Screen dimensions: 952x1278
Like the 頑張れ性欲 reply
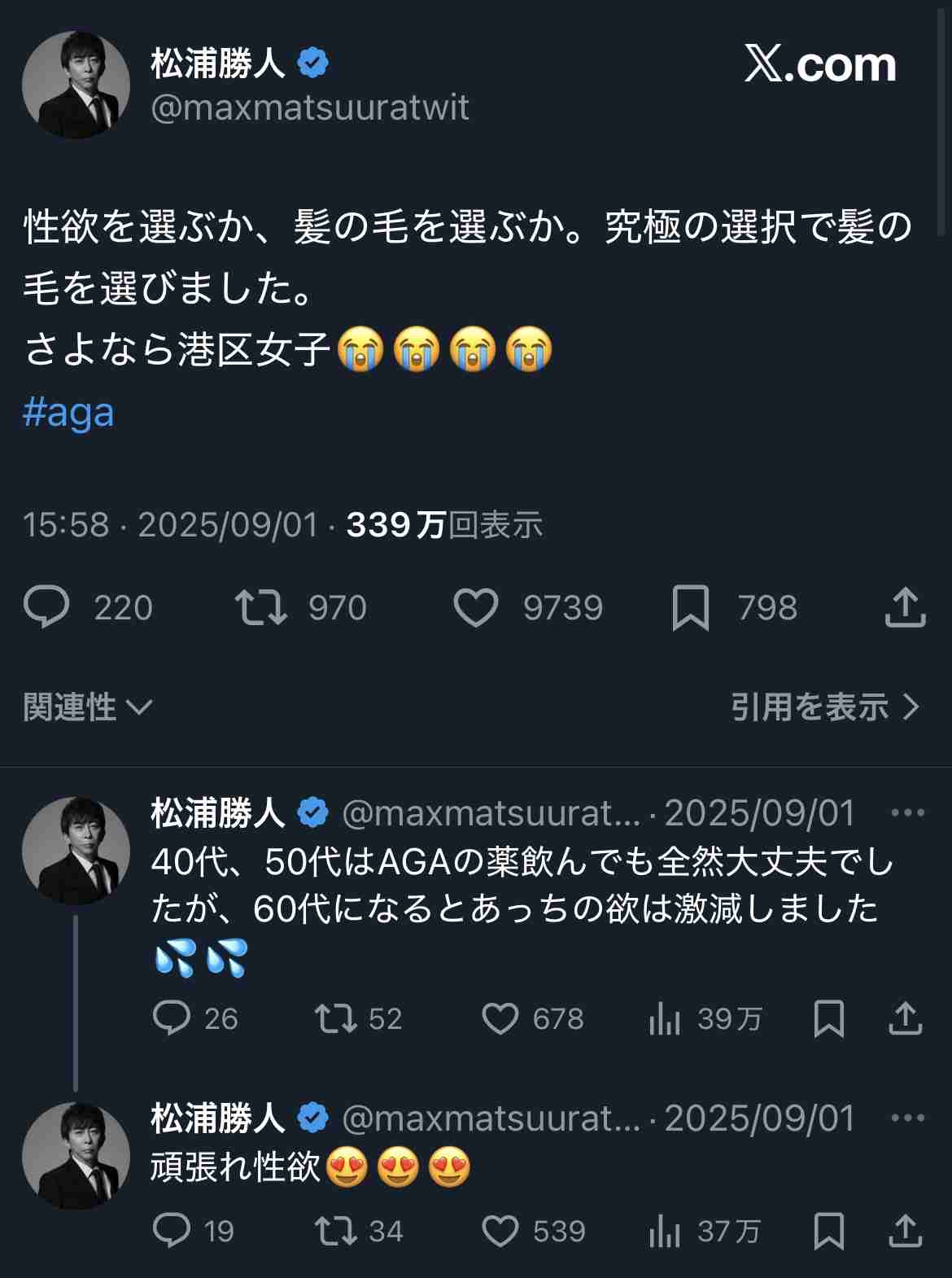[x=500, y=1231]
